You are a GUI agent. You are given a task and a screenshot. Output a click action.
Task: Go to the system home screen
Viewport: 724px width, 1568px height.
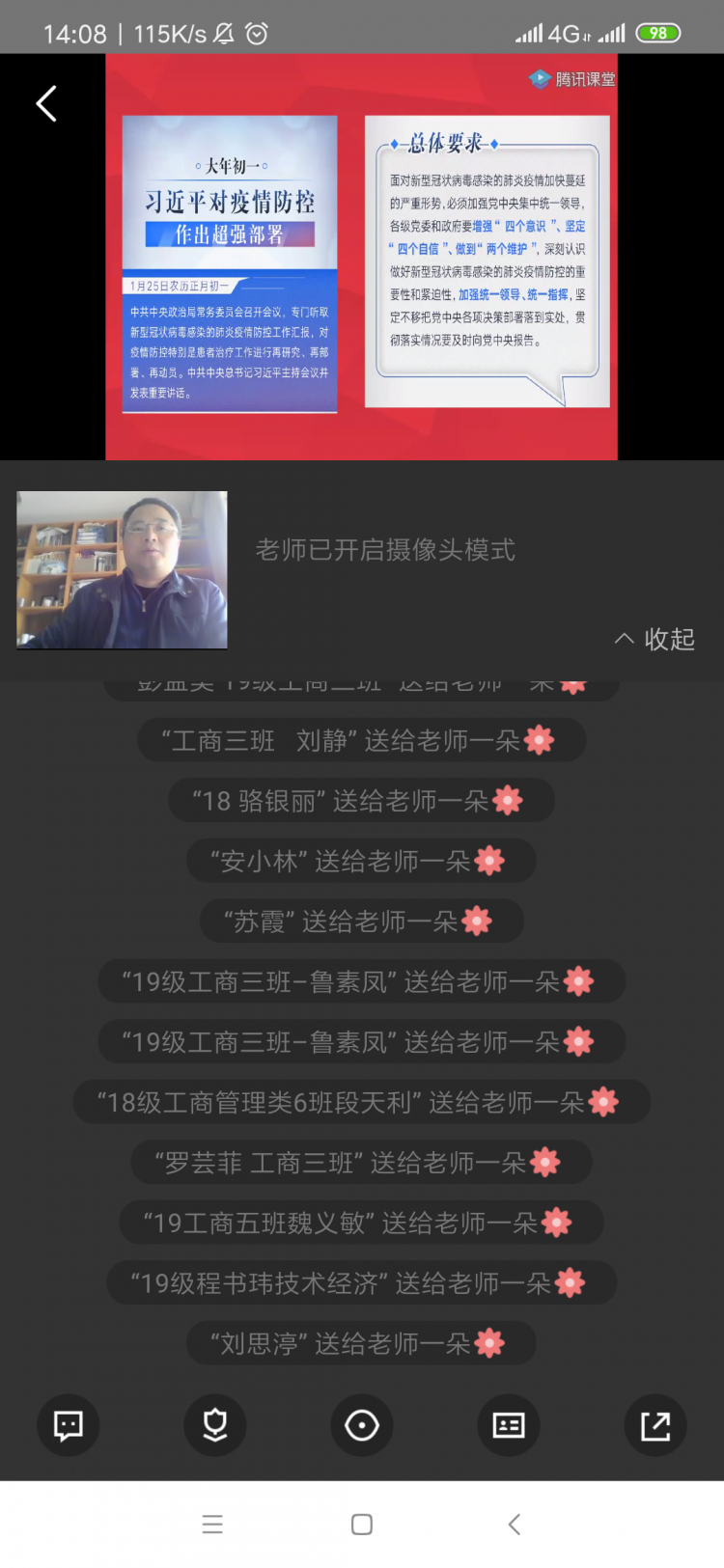(362, 1525)
